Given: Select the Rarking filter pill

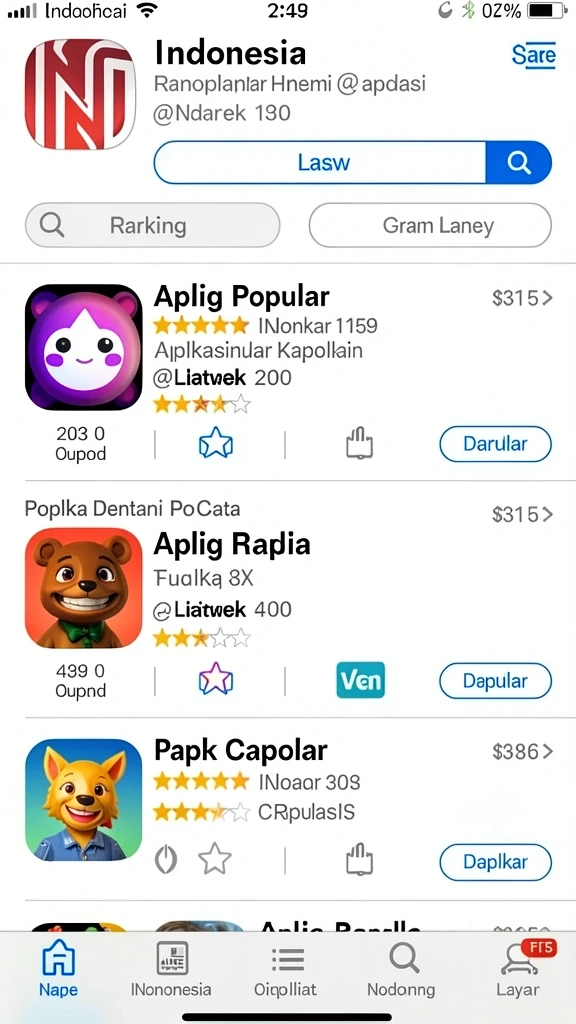Looking at the screenshot, I should pyautogui.click(x=152, y=225).
